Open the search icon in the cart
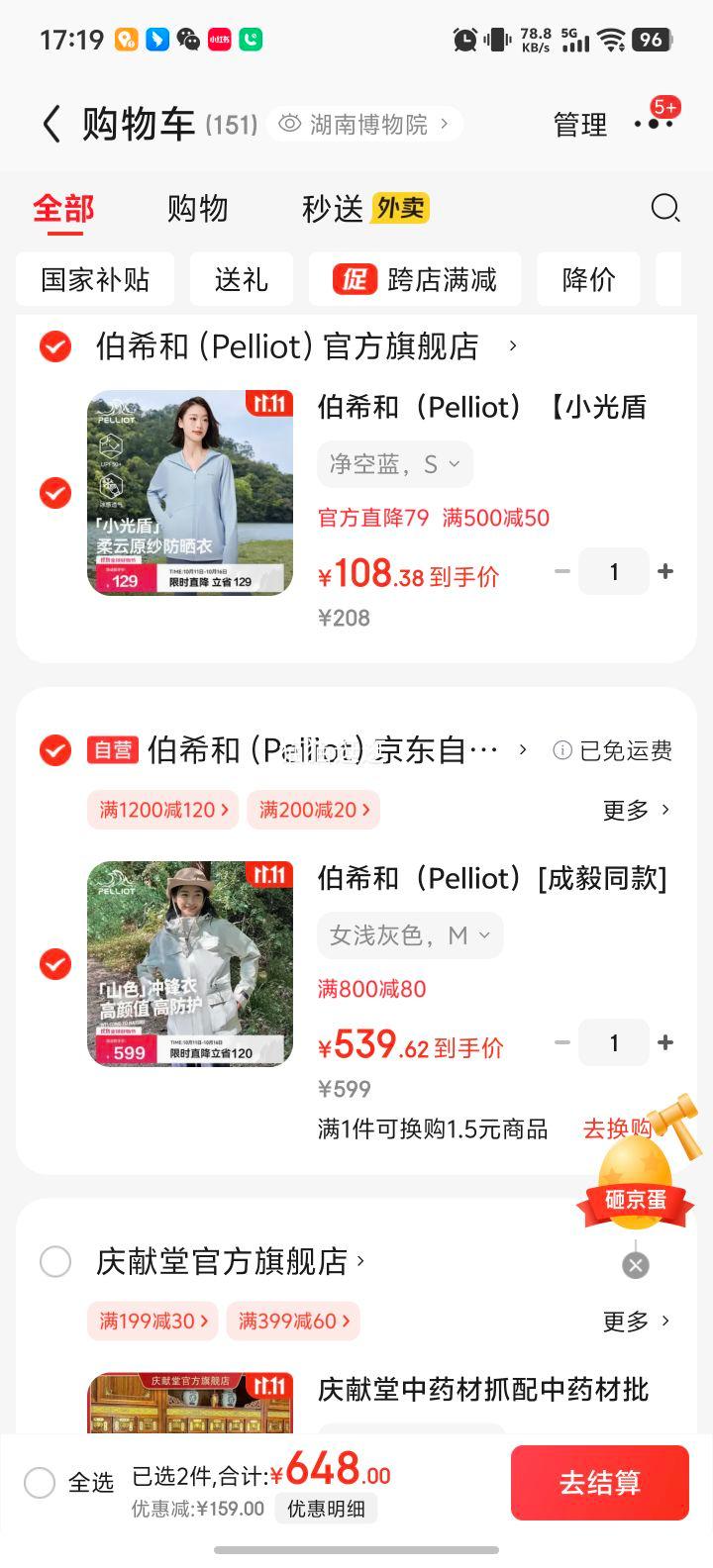This screenshot has width=713, height=1568. pyautogui.click(x=664, y=208)
